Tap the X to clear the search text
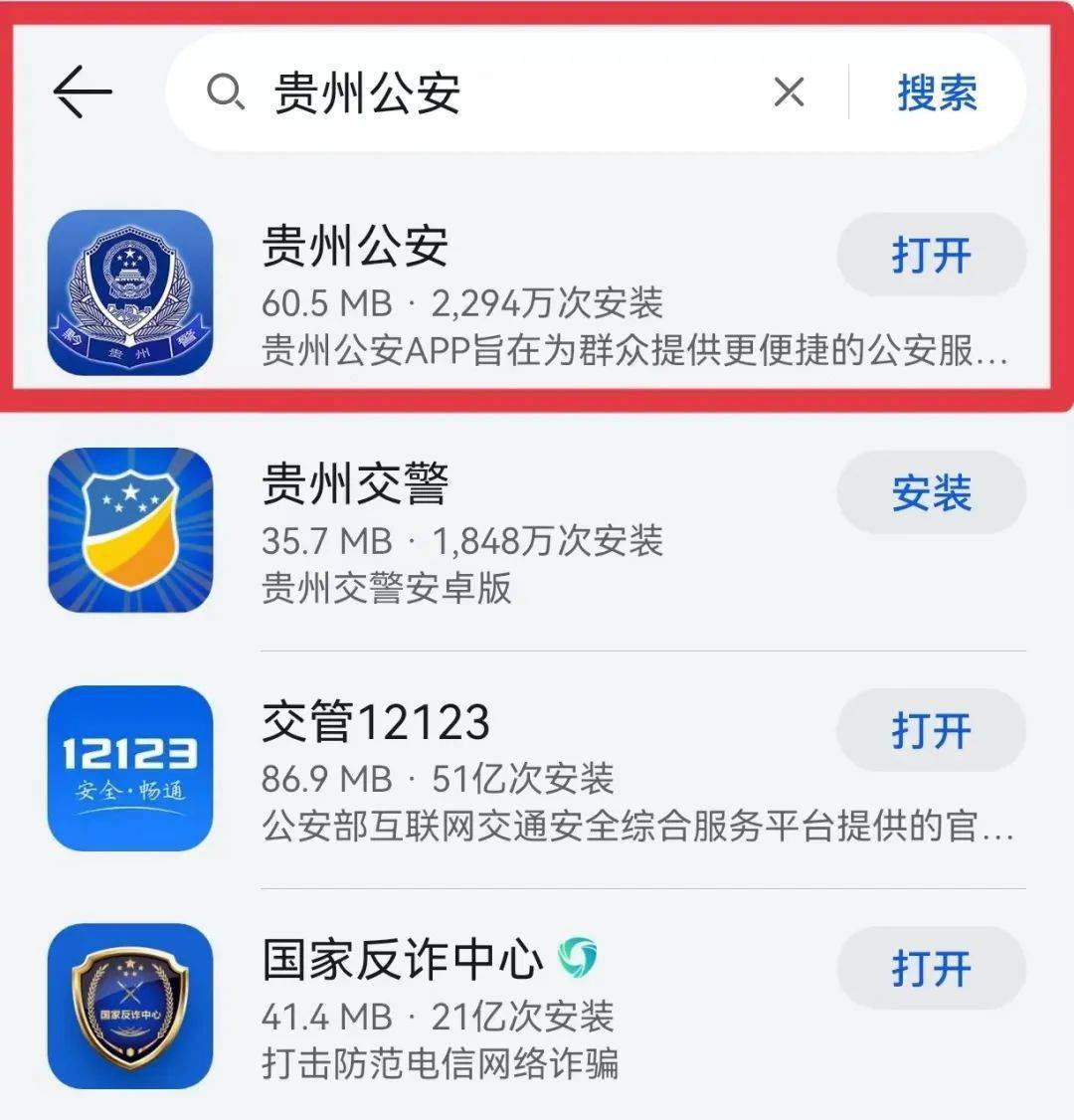 (789, 93)
